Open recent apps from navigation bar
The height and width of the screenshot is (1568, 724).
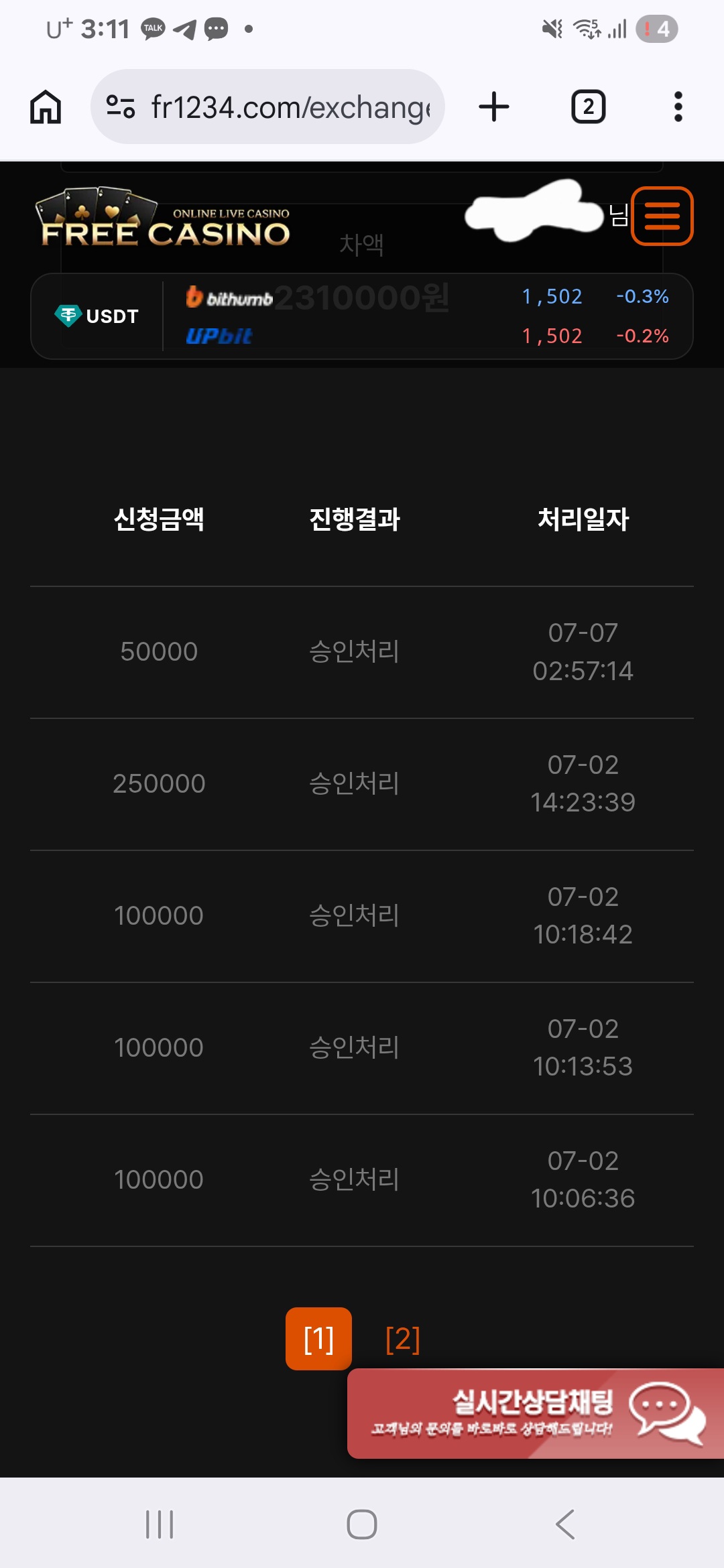[160, 1524]
